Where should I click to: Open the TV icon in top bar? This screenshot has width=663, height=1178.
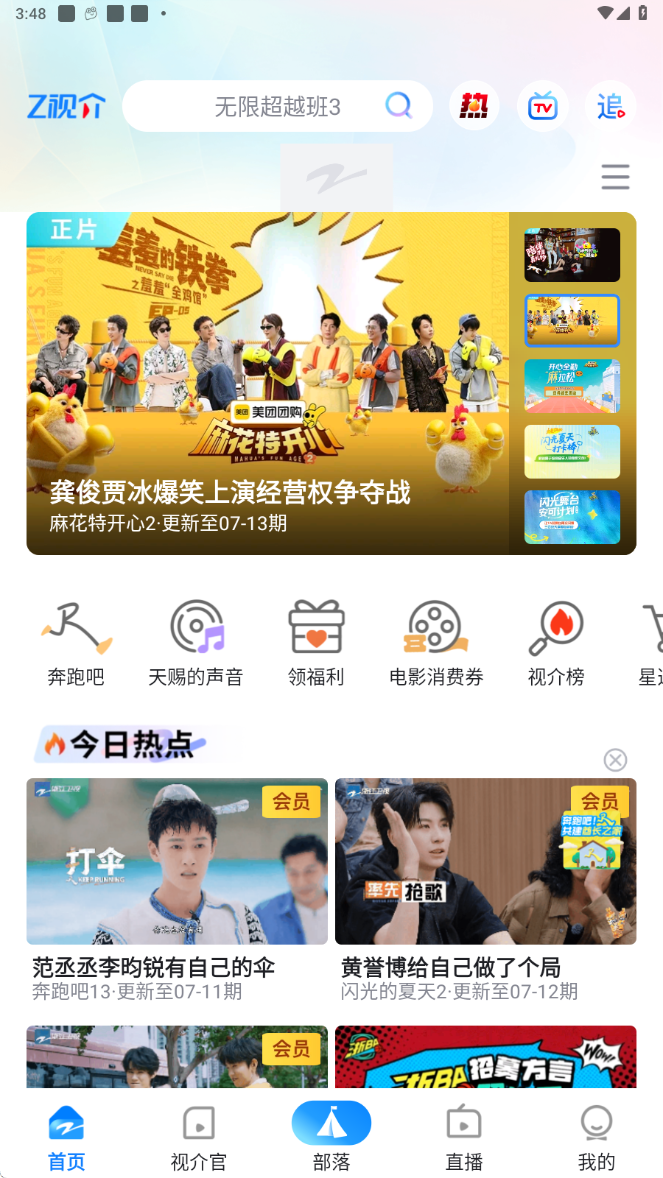pos(543,106)
